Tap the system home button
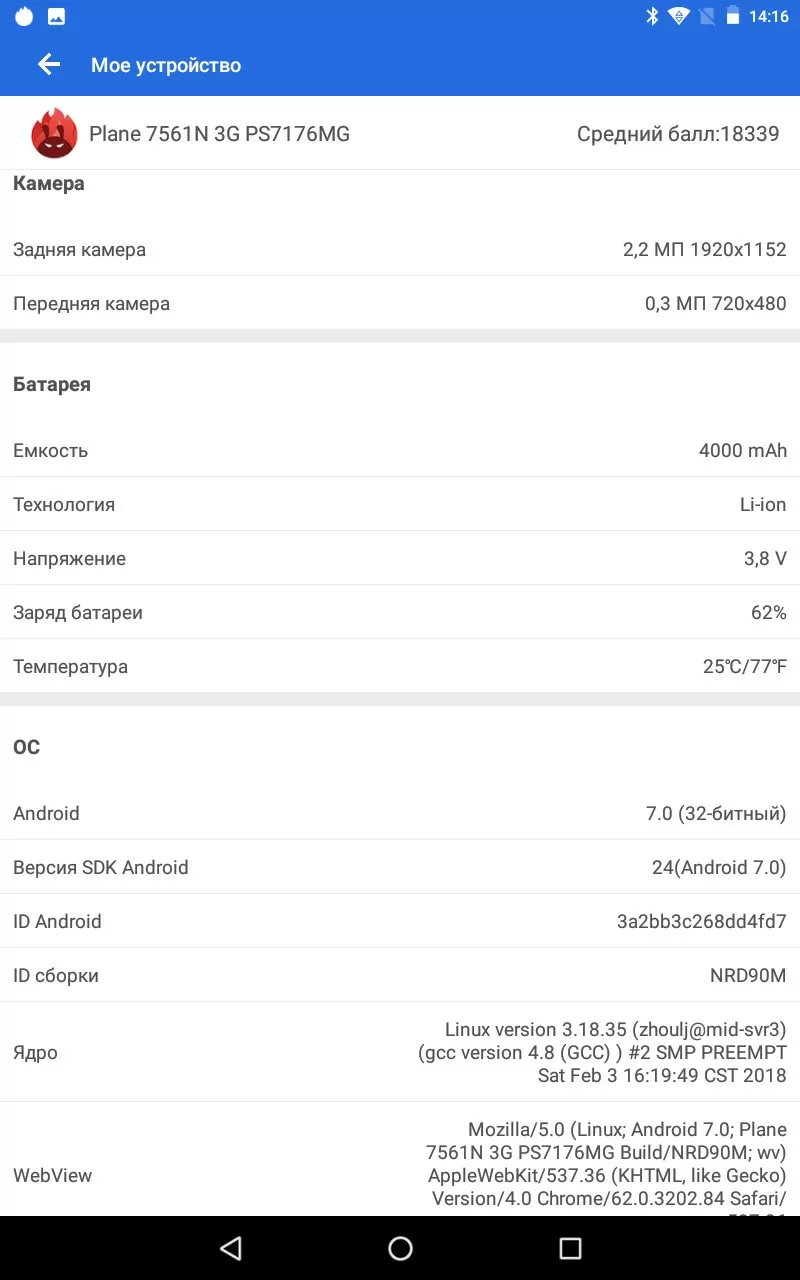This screenshot has height=1280, width=800. tap(400, 1248)
